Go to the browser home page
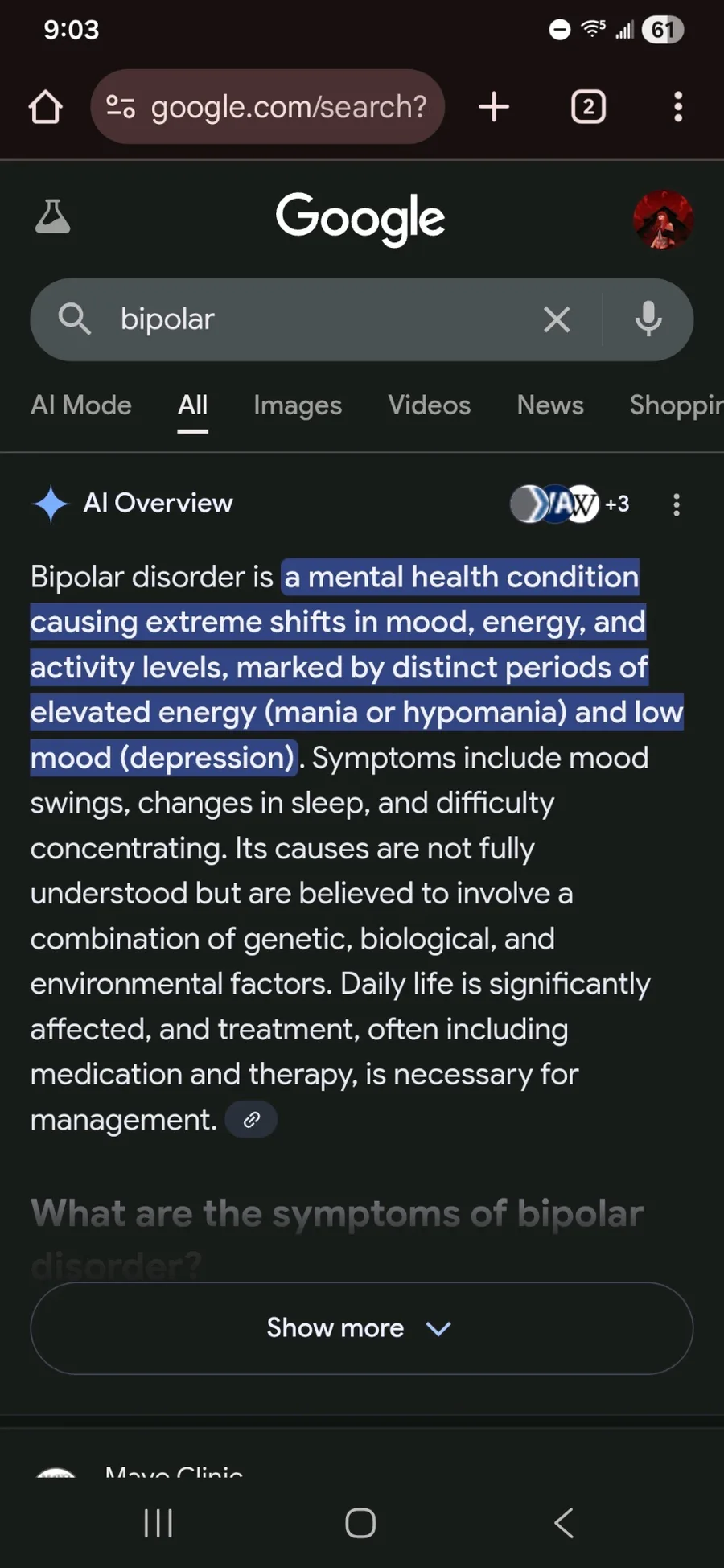Screen dimensions: 724x1568 click(46, 107)
